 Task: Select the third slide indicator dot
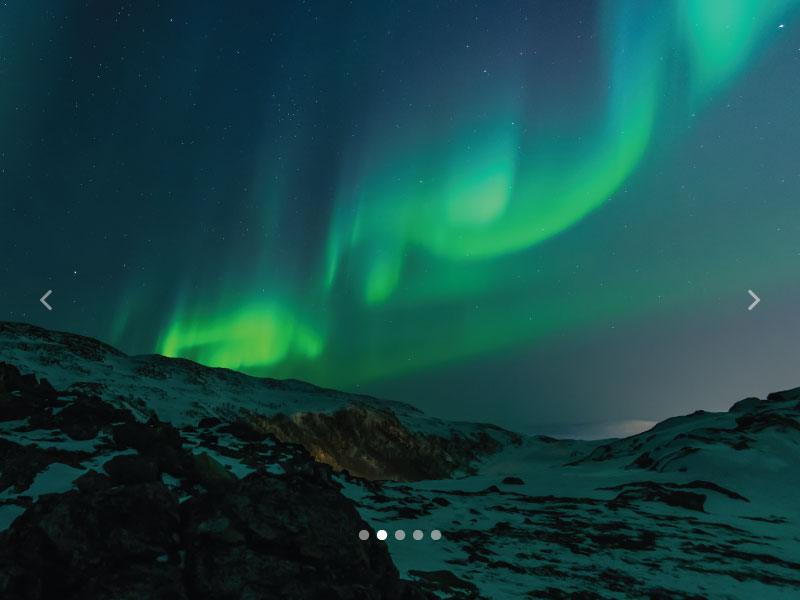[400, 535]
